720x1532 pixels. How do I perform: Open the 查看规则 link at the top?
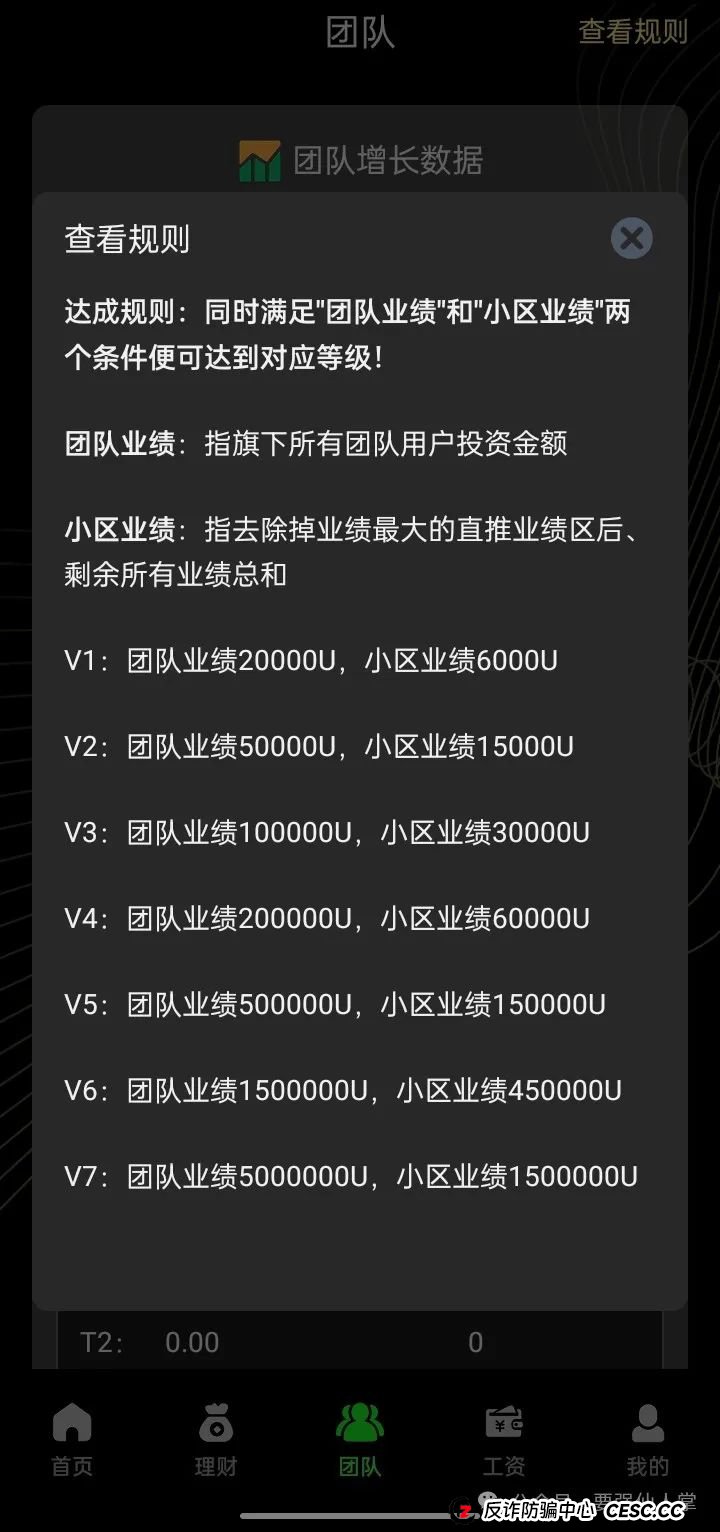(633, 31)
